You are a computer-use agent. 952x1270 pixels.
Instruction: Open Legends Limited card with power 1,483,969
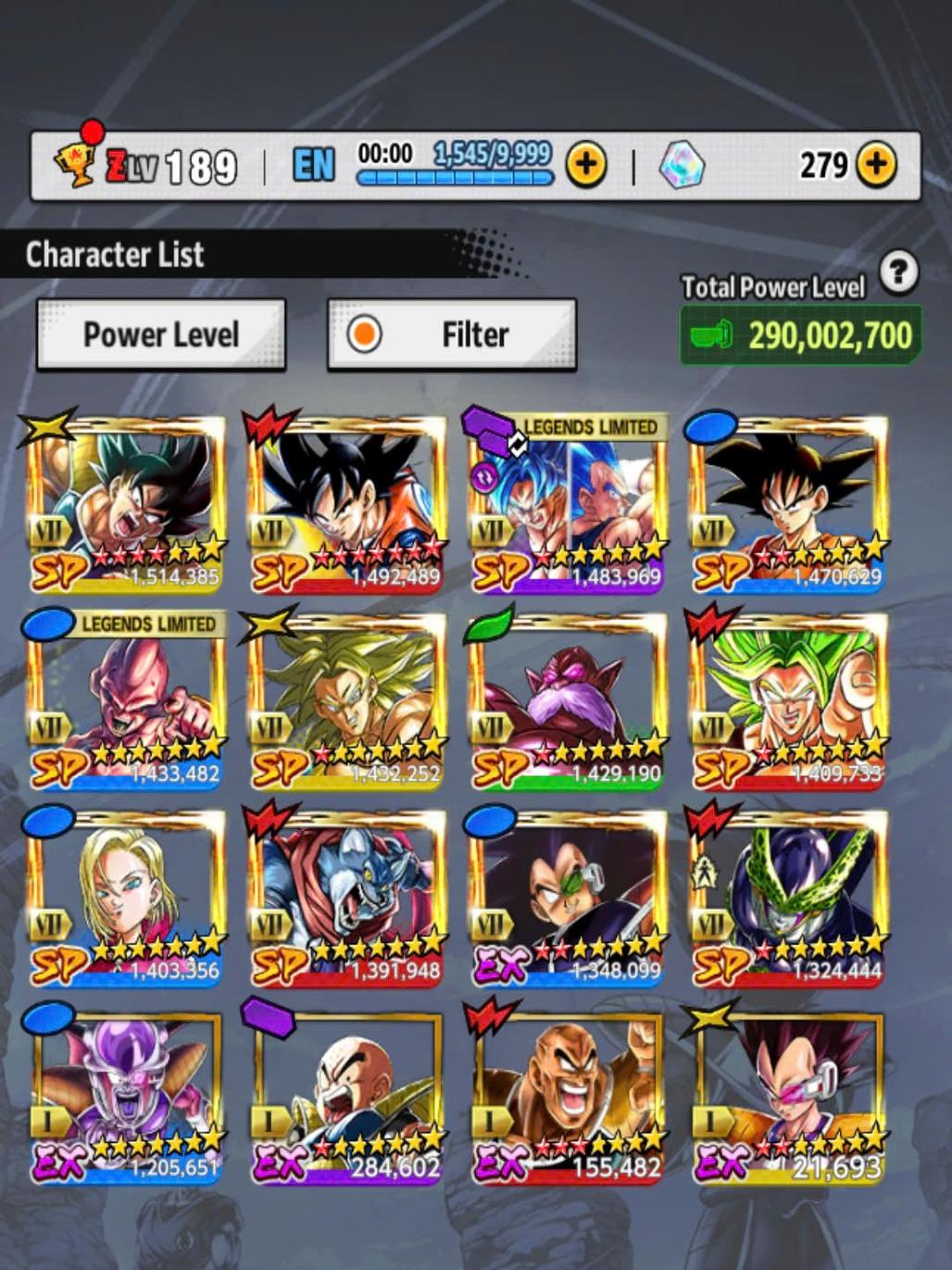point(568,505)
